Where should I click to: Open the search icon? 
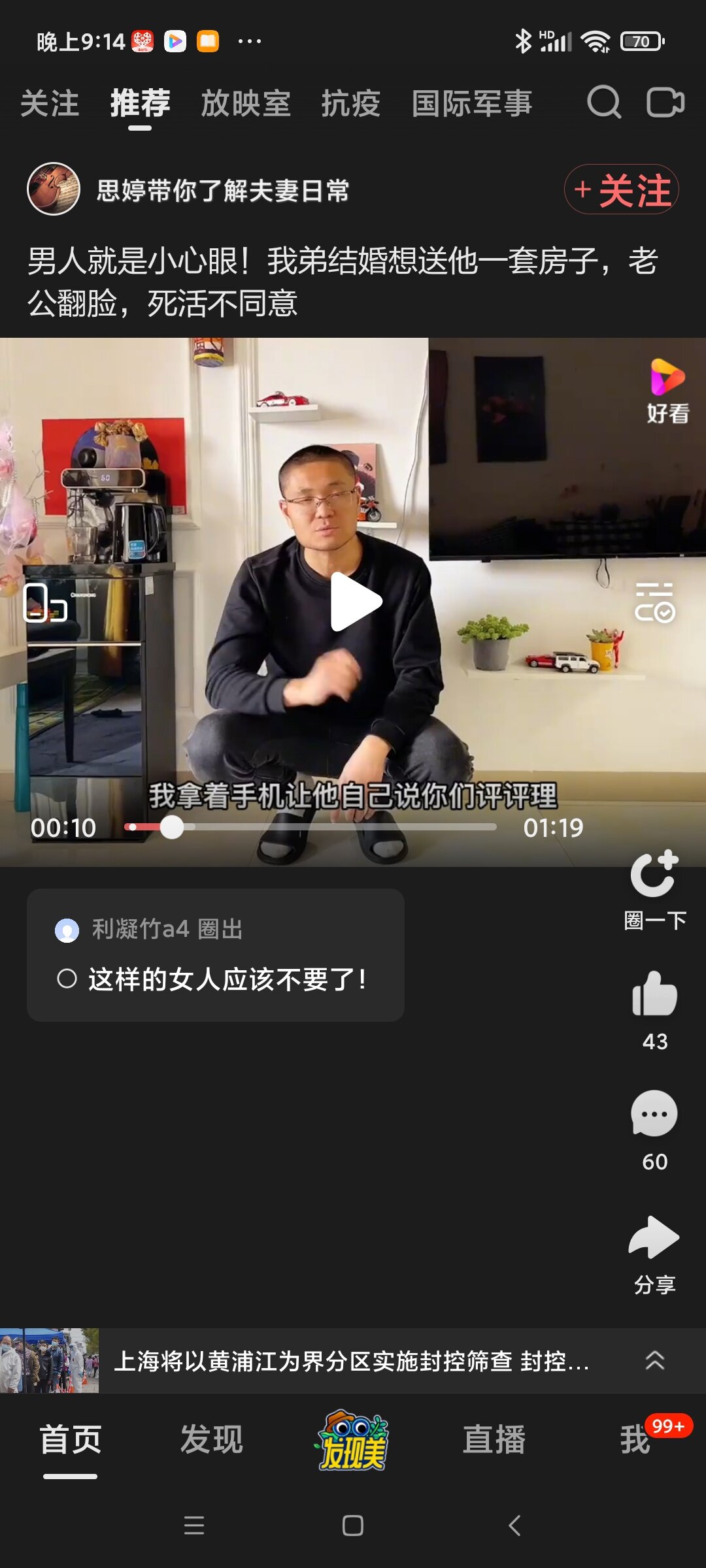click(x=603, y=103)
